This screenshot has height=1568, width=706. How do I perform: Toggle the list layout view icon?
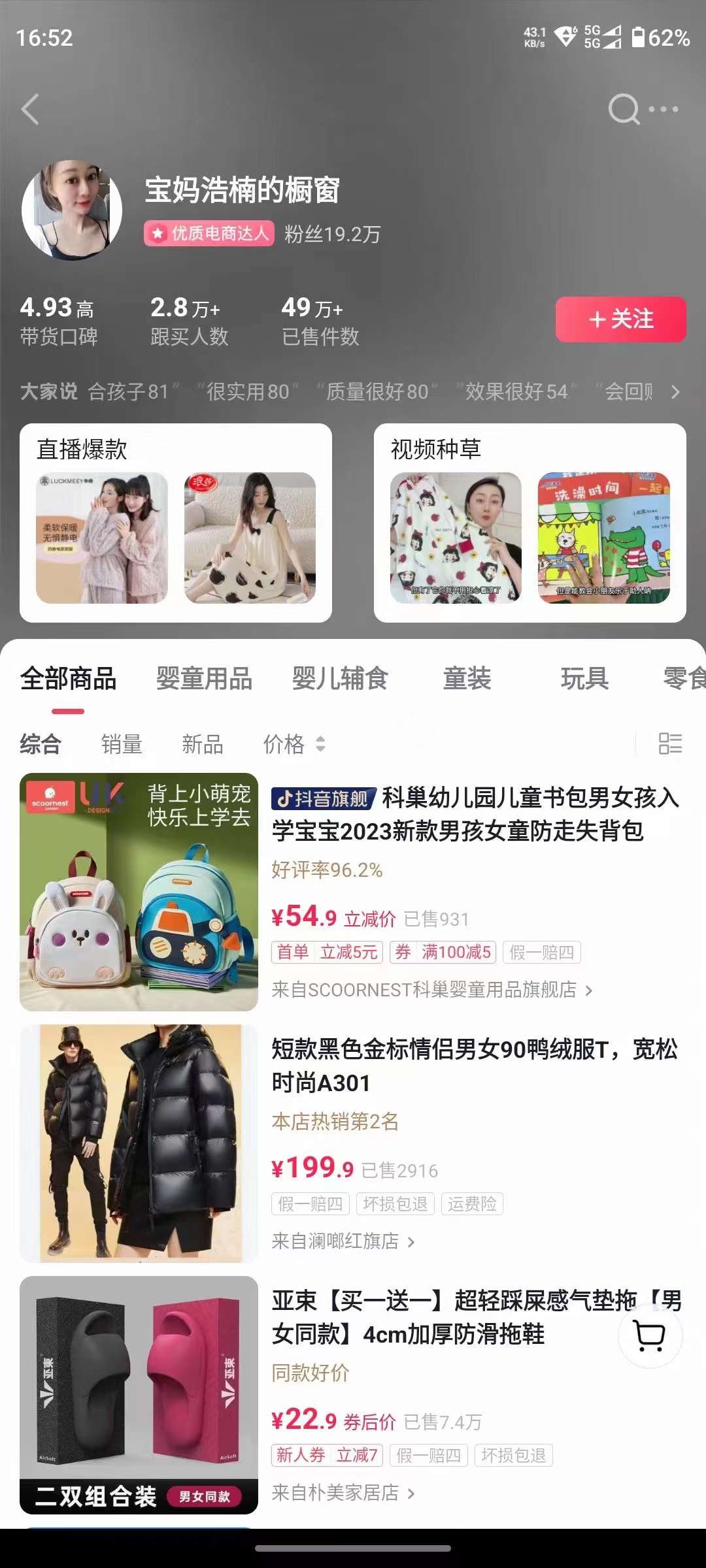[x=670, y=743]
